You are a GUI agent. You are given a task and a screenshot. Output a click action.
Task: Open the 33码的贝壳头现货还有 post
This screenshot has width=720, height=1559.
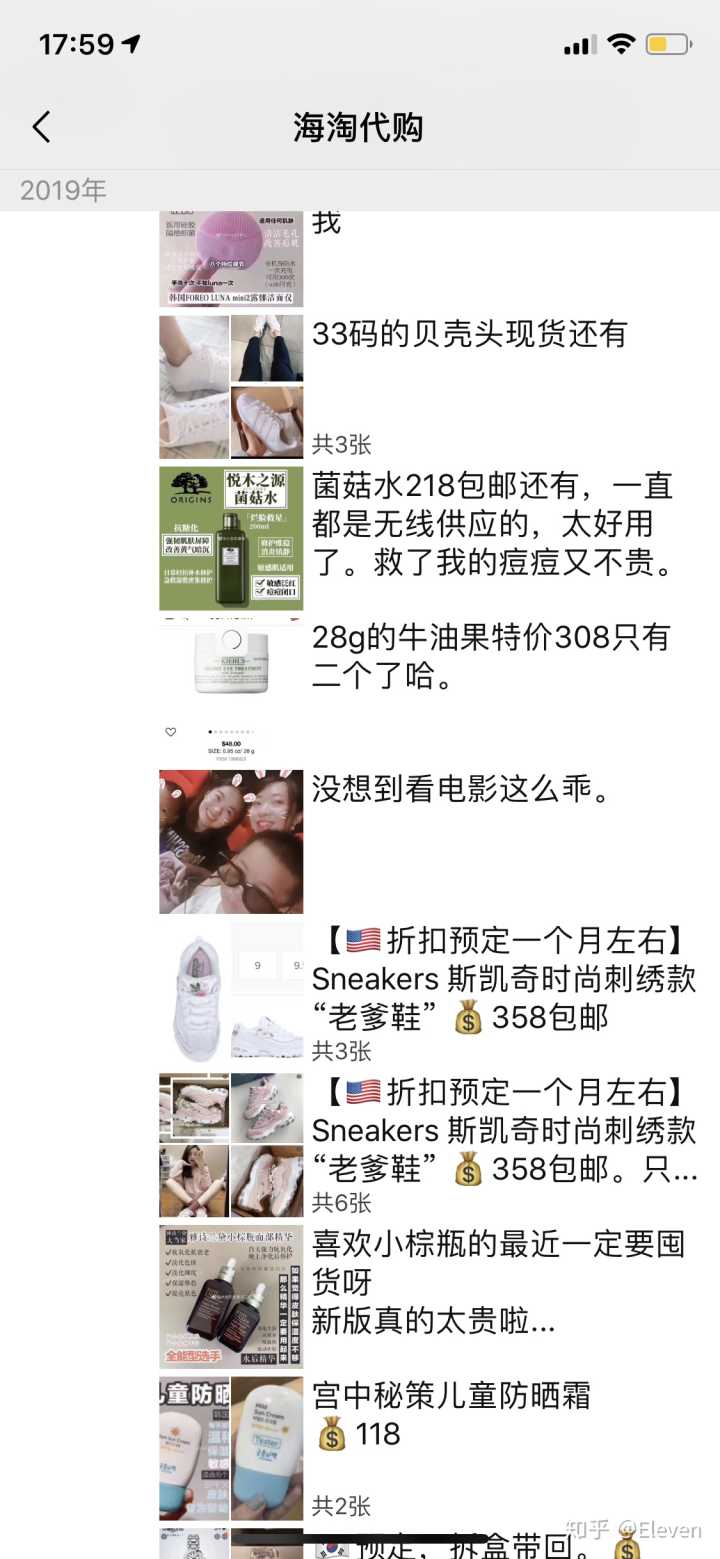coord(469,334)
